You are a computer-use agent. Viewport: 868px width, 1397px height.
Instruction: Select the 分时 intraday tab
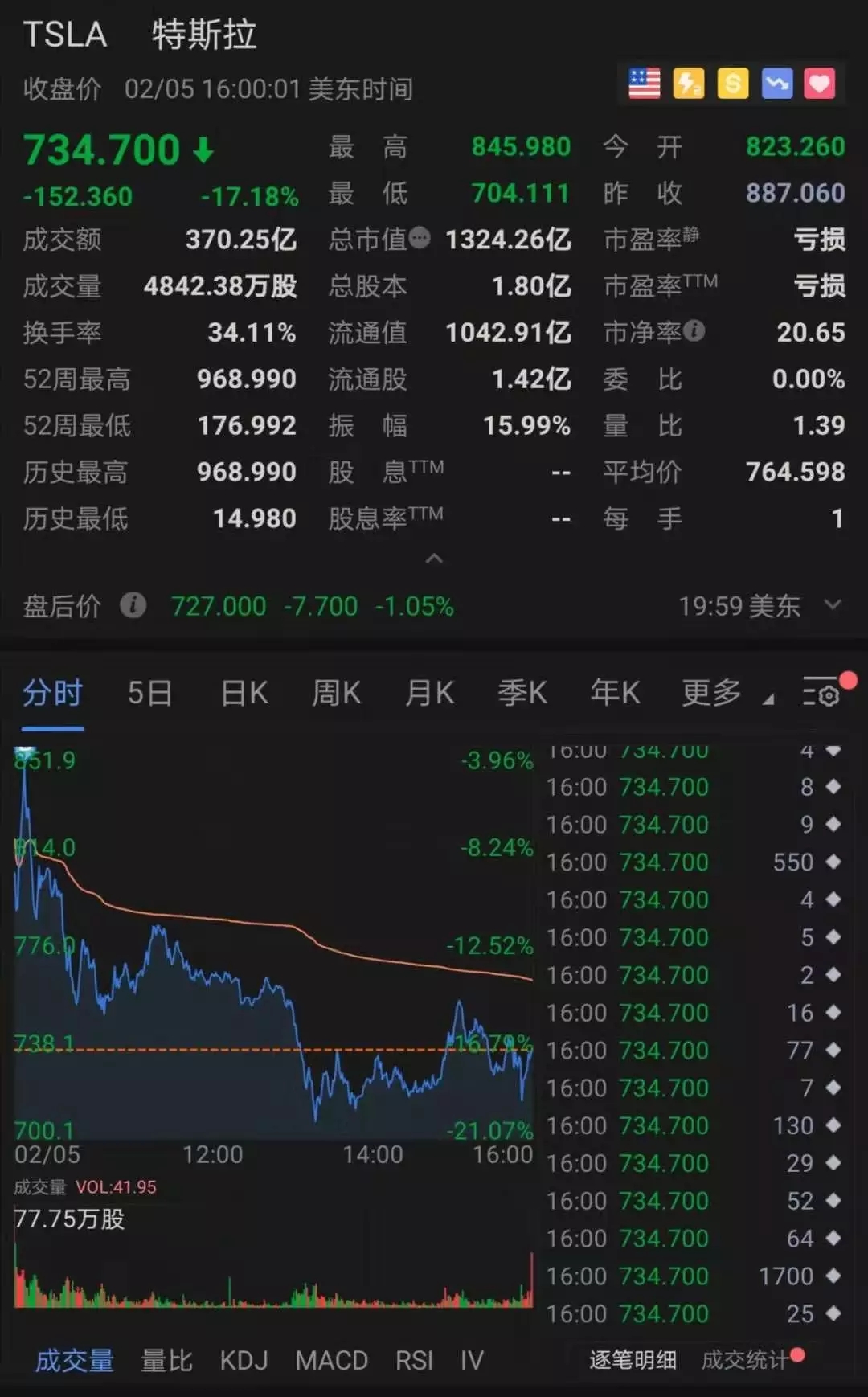point(52,693)
